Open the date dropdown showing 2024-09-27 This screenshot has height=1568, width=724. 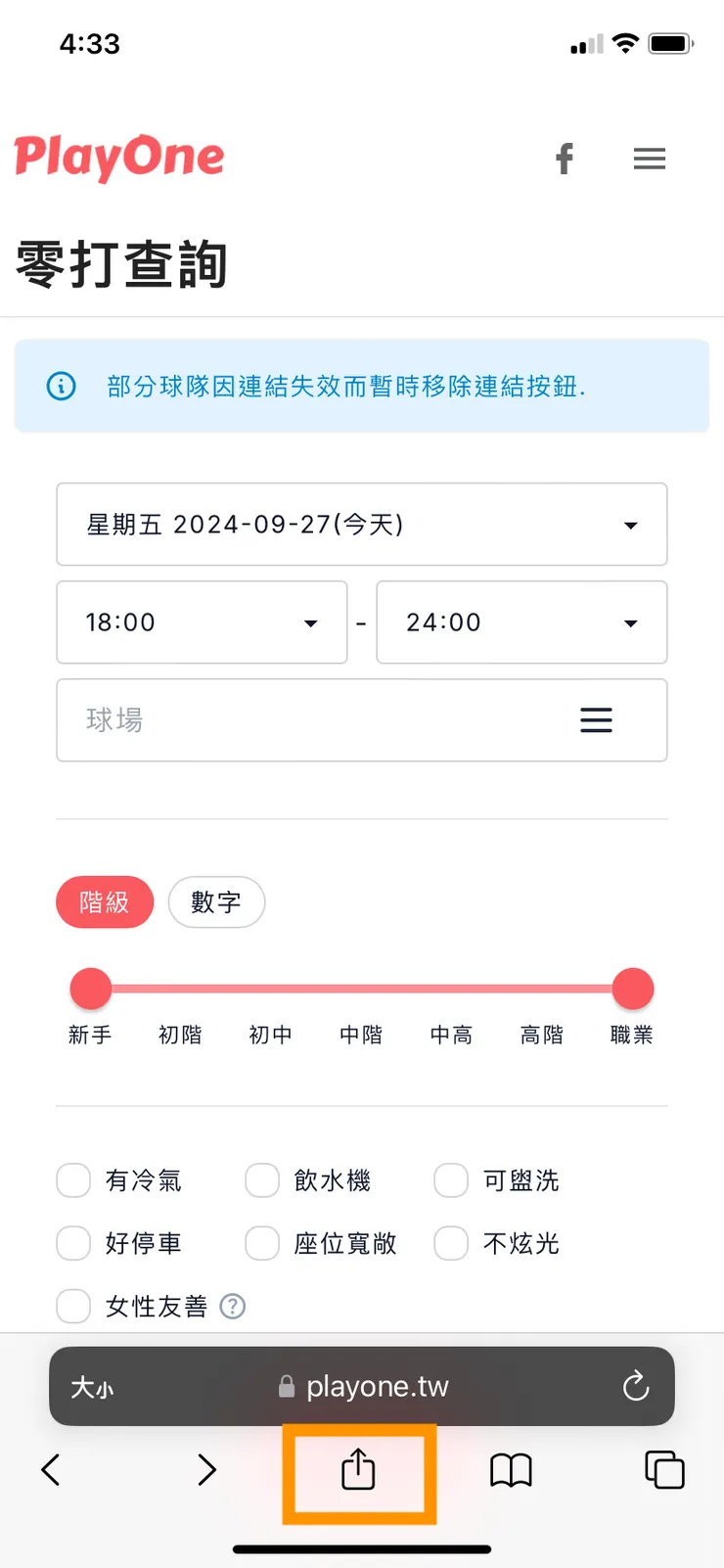(x=362, y=525)
